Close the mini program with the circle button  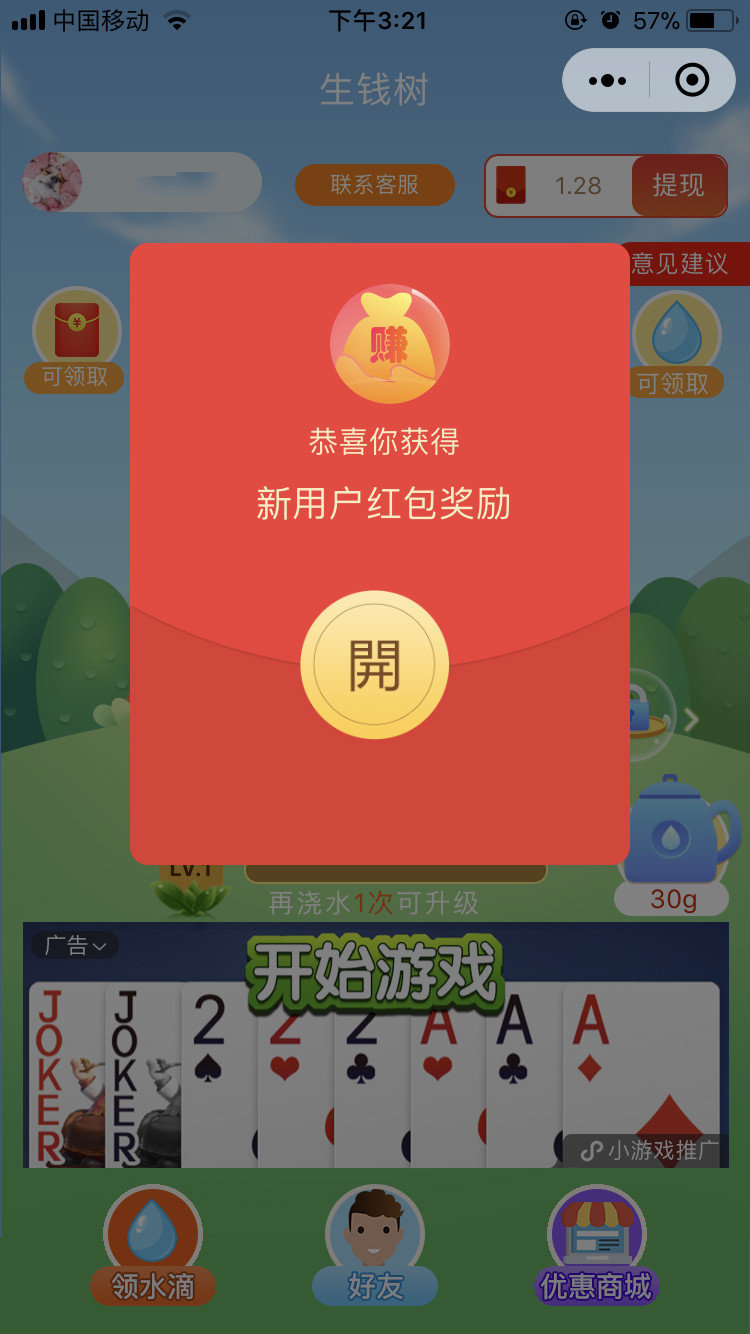pos(692,80)
